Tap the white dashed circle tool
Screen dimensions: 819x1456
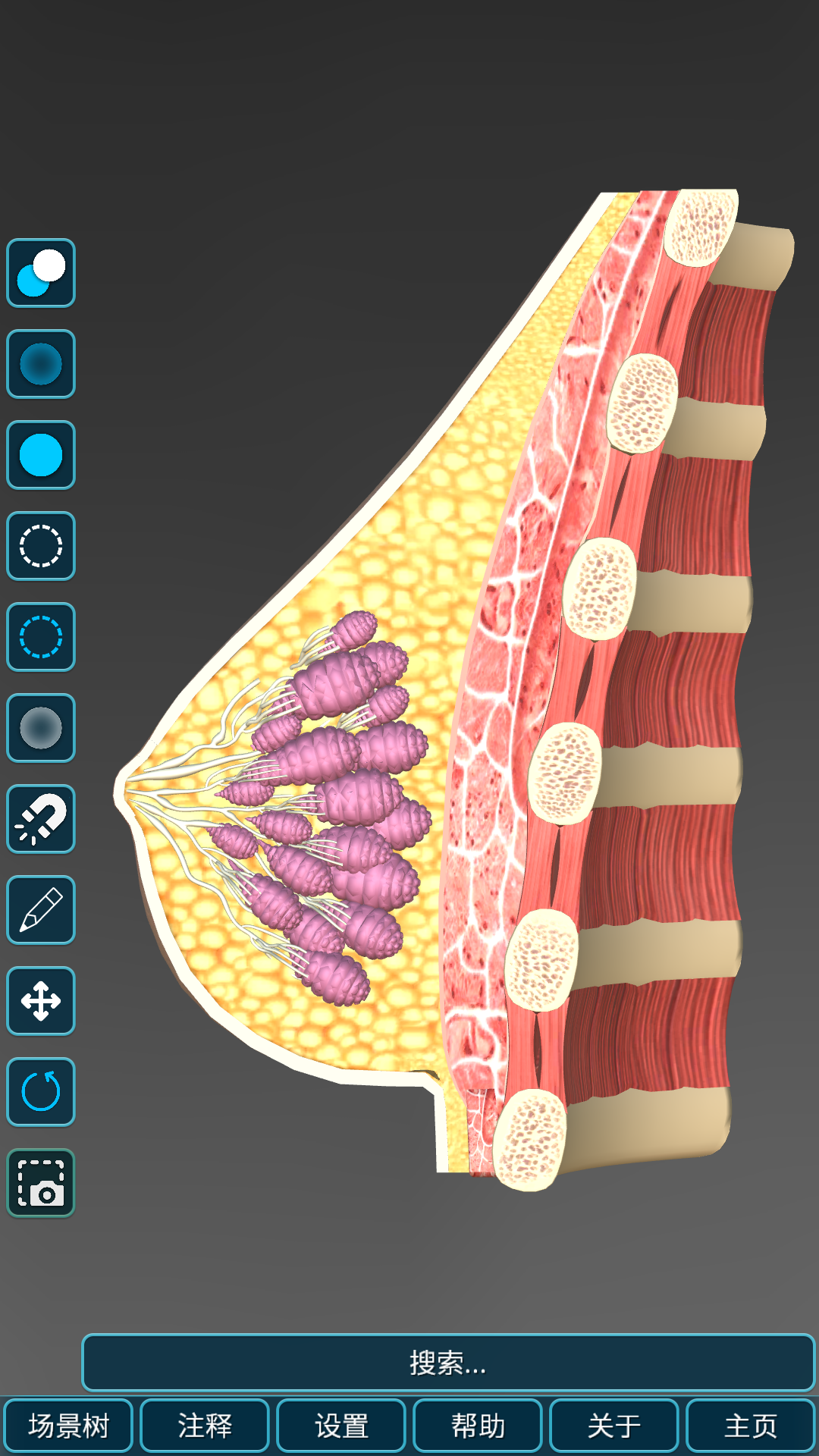[x=41, y=546]
